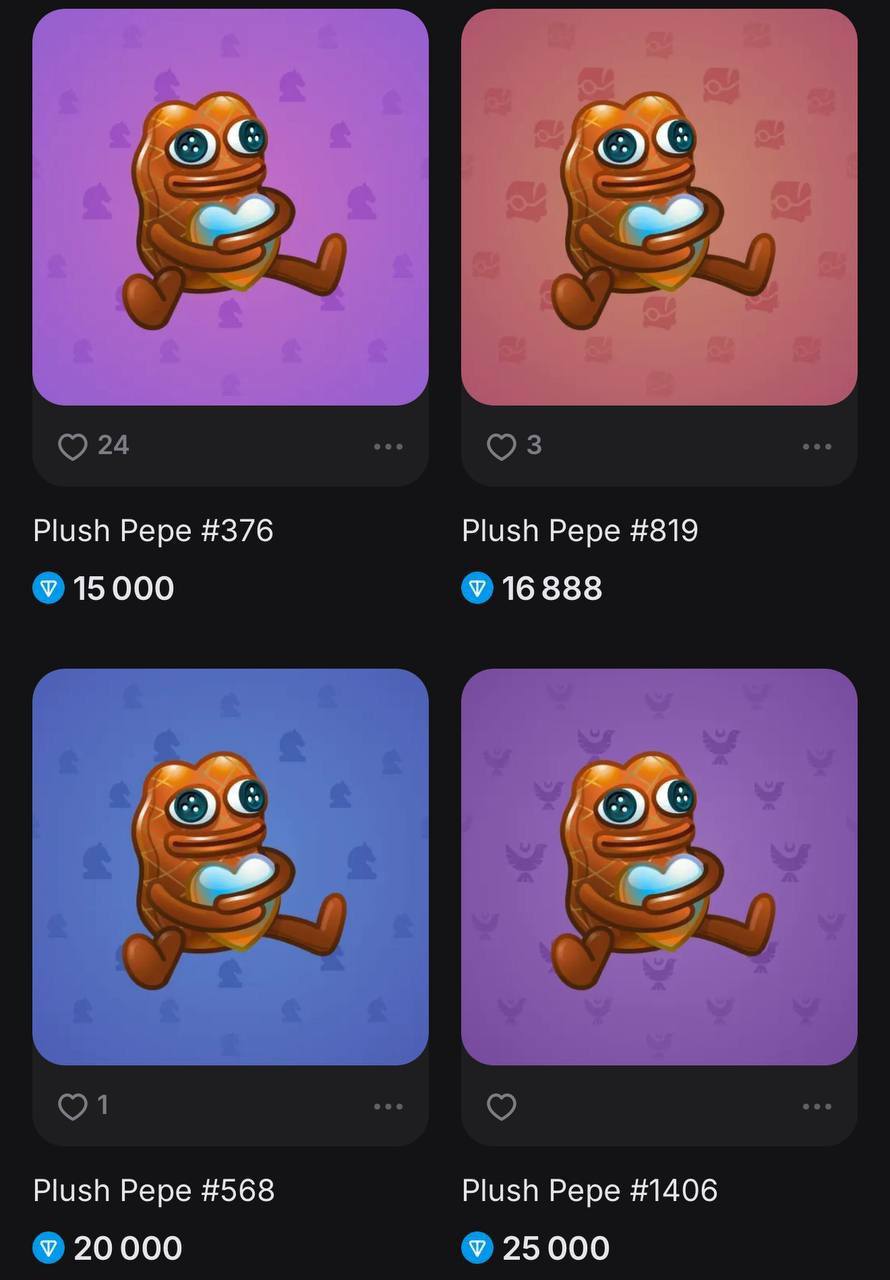Open the Plush Pepe #1406 card
Image resolution: width=890 pixels, height=1280 pixels.
pyautogui.click(x=658, y=866)
